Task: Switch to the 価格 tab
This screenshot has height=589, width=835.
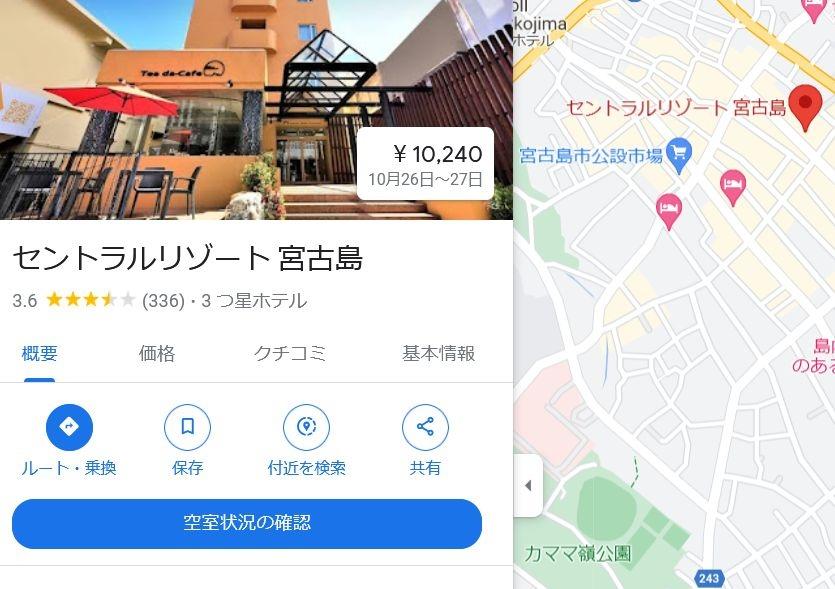Action: pyautogui.click(x=157, y=353)
